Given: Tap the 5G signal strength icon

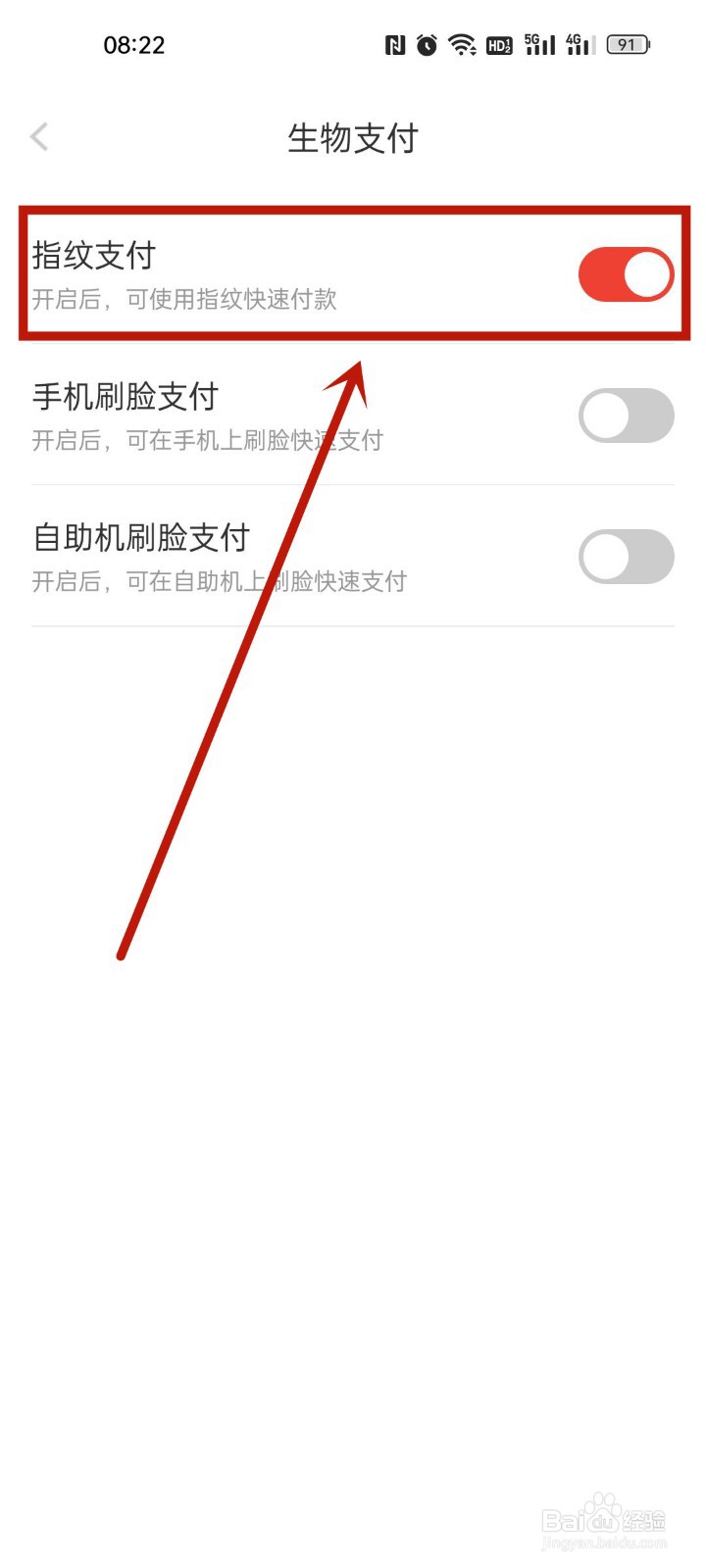Looking at the screenshot, I should [537, 44].
